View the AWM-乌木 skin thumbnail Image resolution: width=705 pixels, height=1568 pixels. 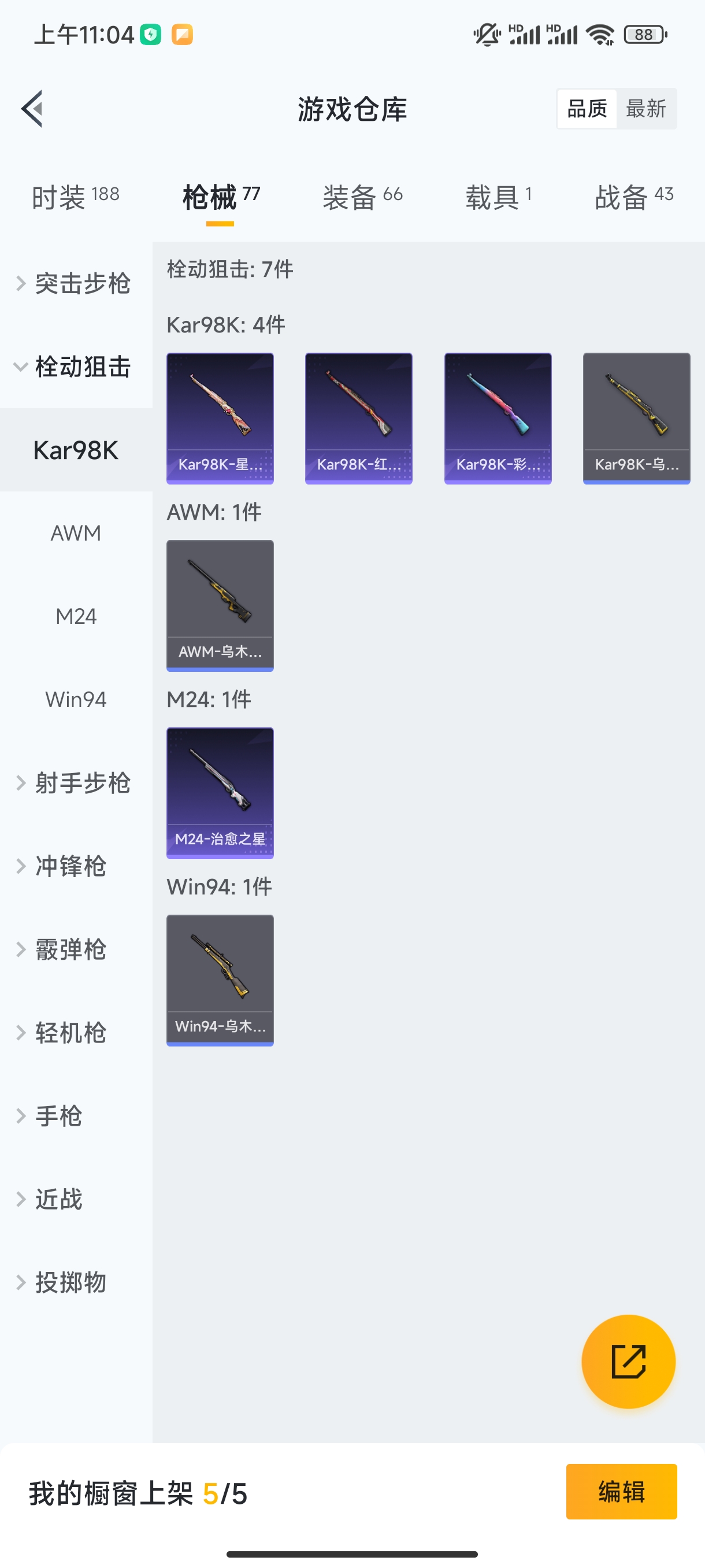pyautogui.click(x=220, y=606)
